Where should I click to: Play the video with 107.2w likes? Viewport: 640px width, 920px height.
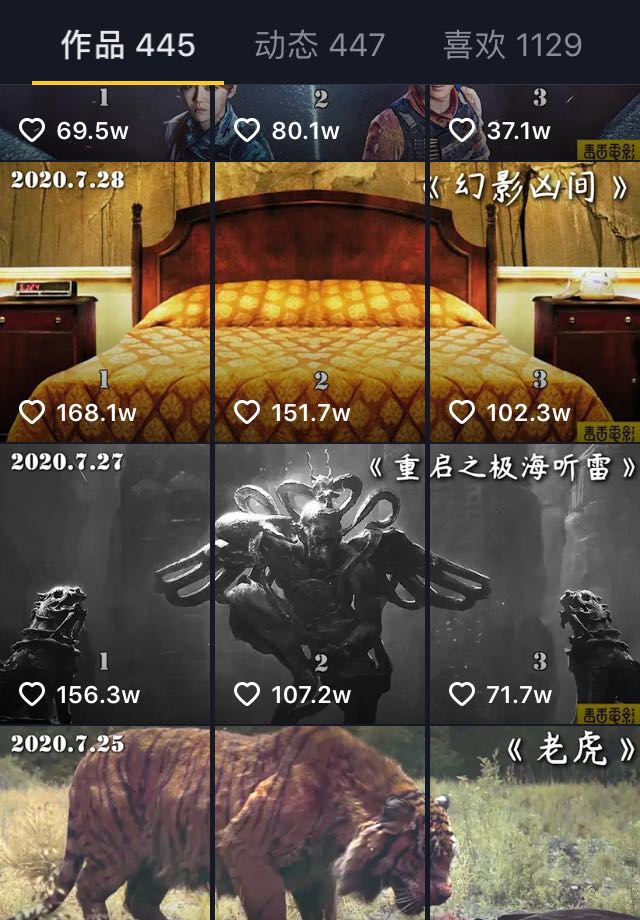tap(320, 585)
